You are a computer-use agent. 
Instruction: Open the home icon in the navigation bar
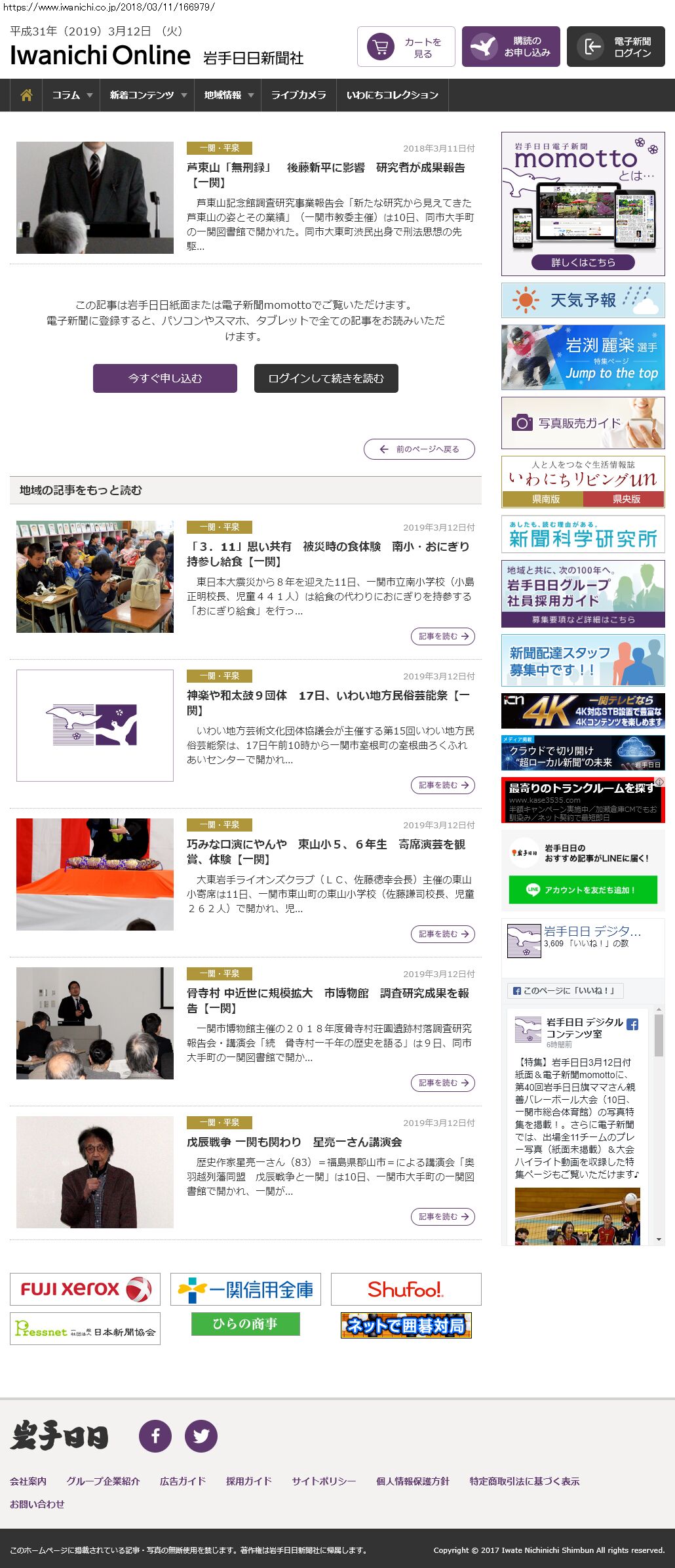coord(26,95)
